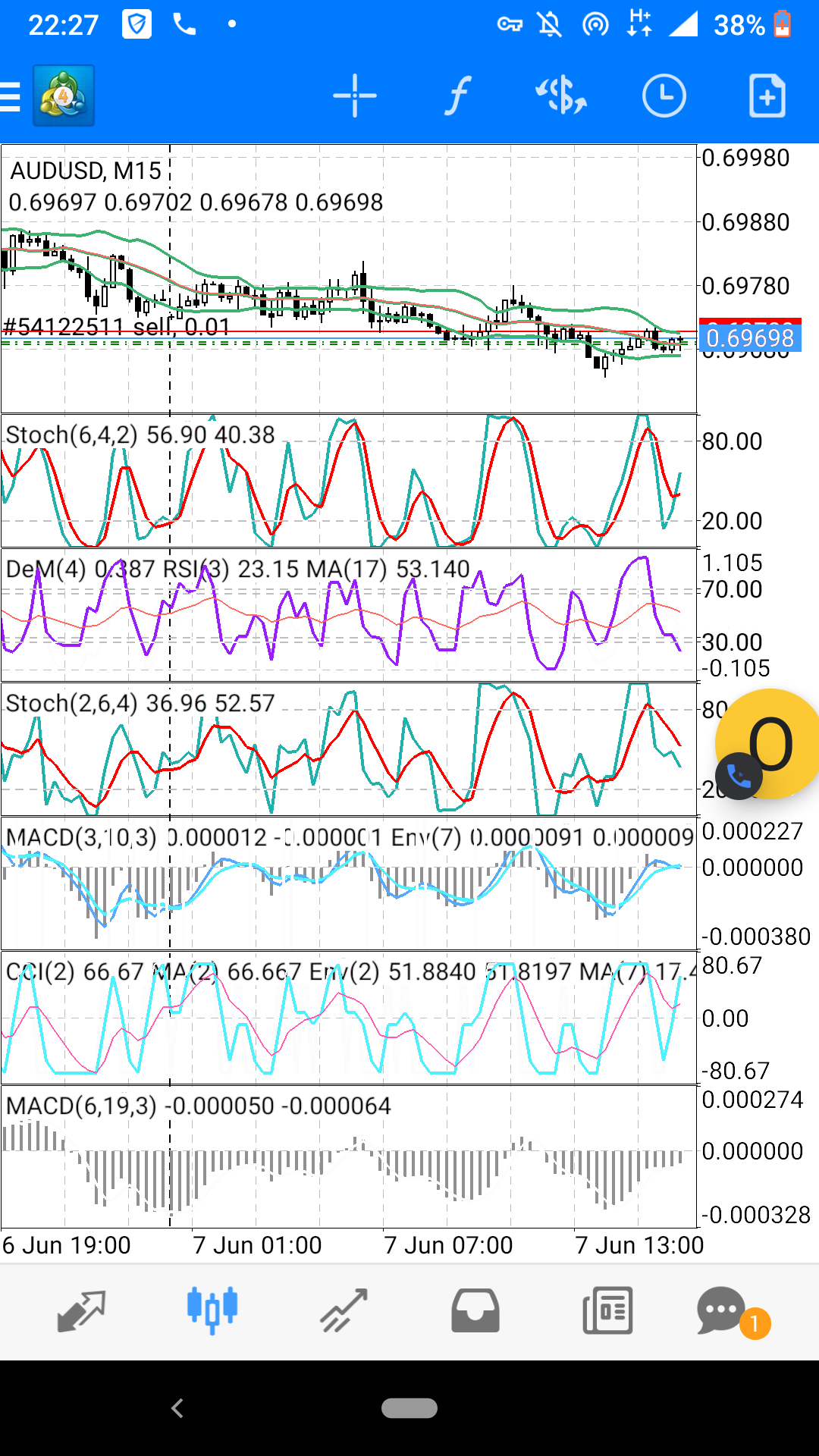Open the Chat messages tab
Screen dimensions: 819x1456
tap(723, 1311)
